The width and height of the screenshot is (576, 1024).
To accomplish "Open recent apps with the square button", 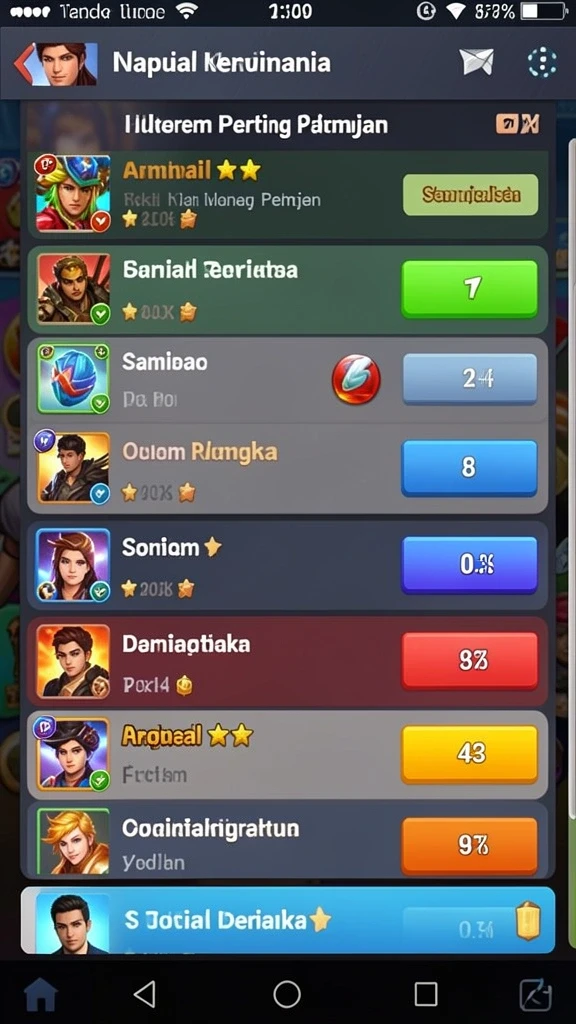I will click(x=426, y=995).
